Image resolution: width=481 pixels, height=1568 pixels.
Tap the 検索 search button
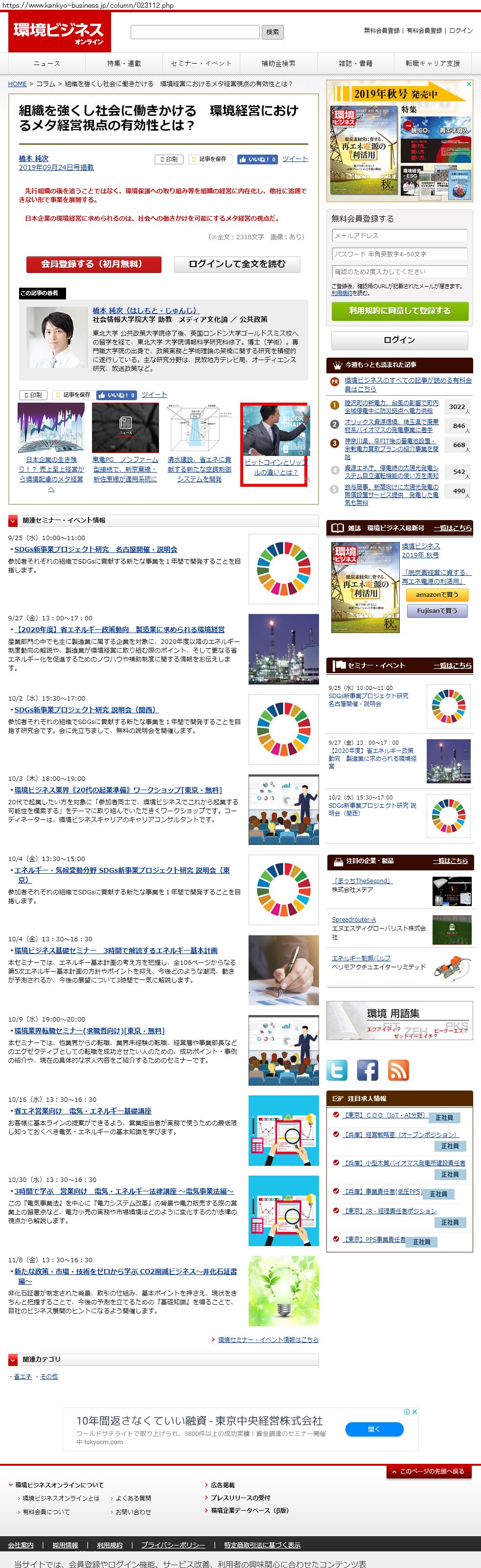[x=272, y=32]
